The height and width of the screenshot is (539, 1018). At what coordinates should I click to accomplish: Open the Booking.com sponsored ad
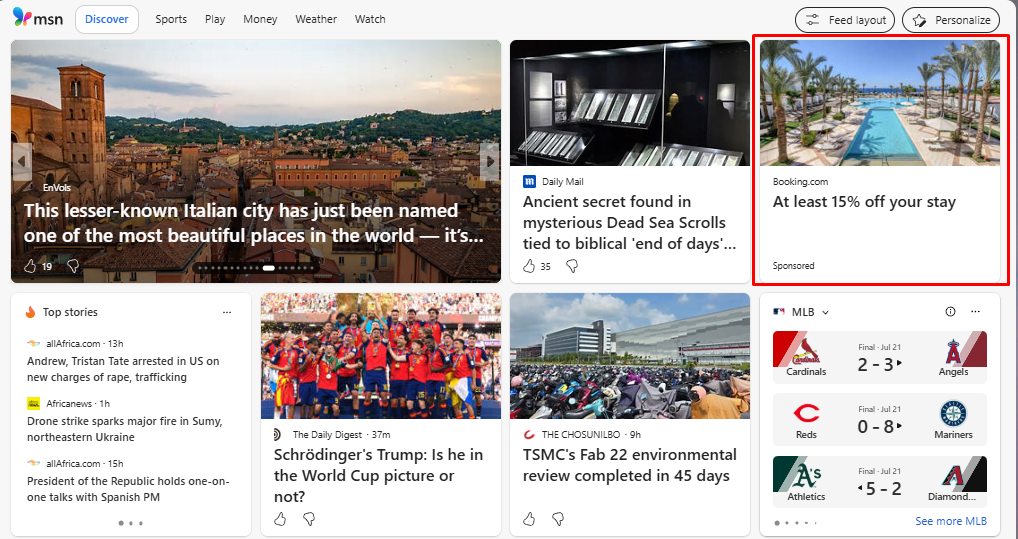tap(880, 162)
